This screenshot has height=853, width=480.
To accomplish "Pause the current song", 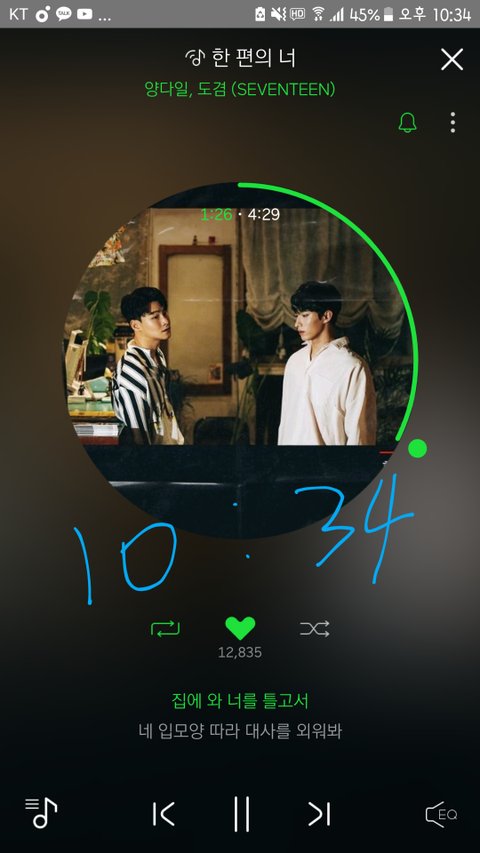I will (241, 814).
